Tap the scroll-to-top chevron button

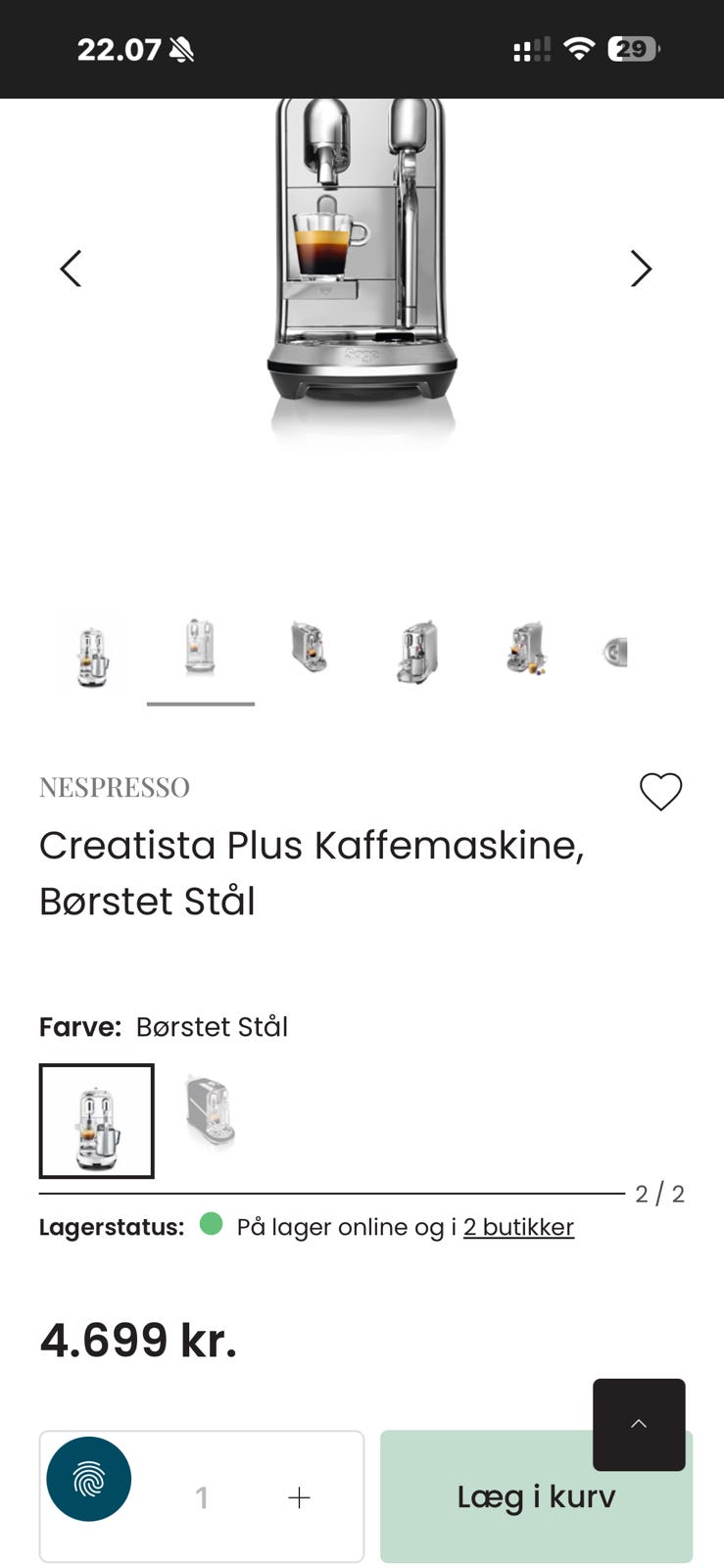tap(639, 1424)
